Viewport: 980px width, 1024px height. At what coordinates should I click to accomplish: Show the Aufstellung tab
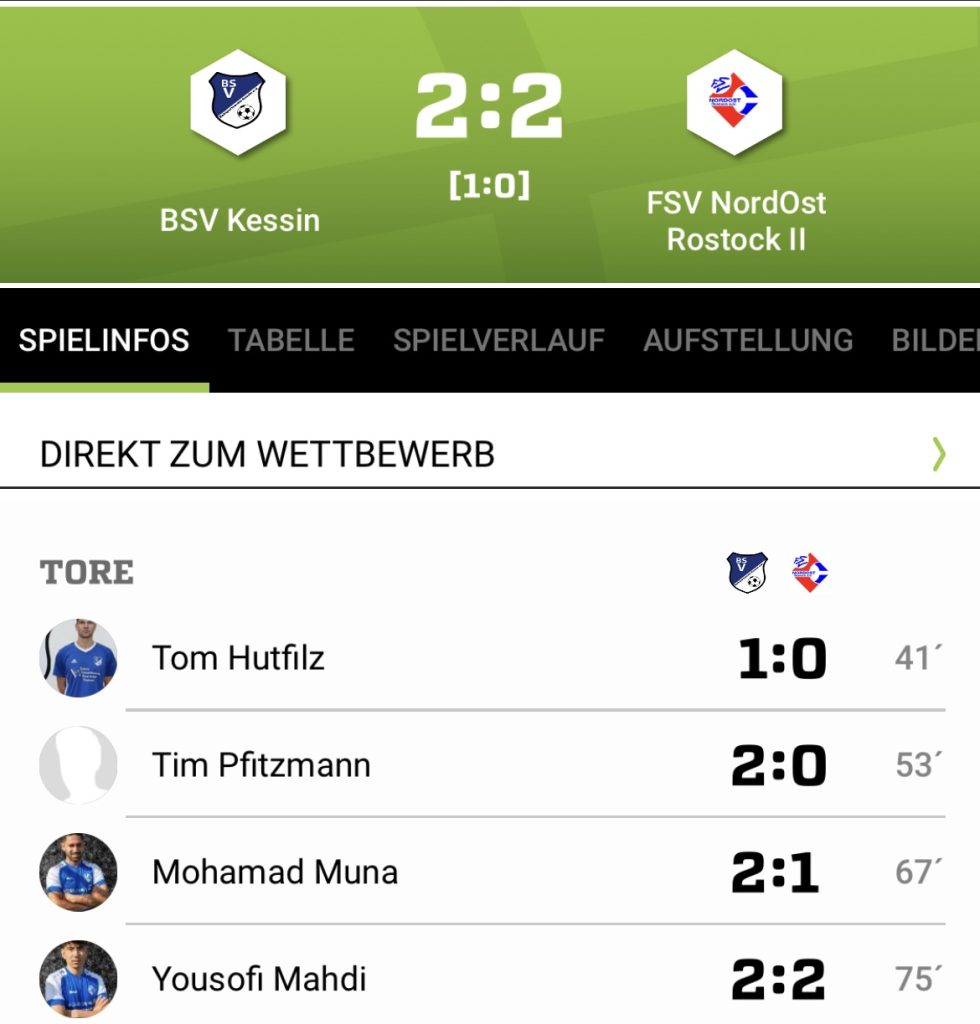(x=748, y=340)
